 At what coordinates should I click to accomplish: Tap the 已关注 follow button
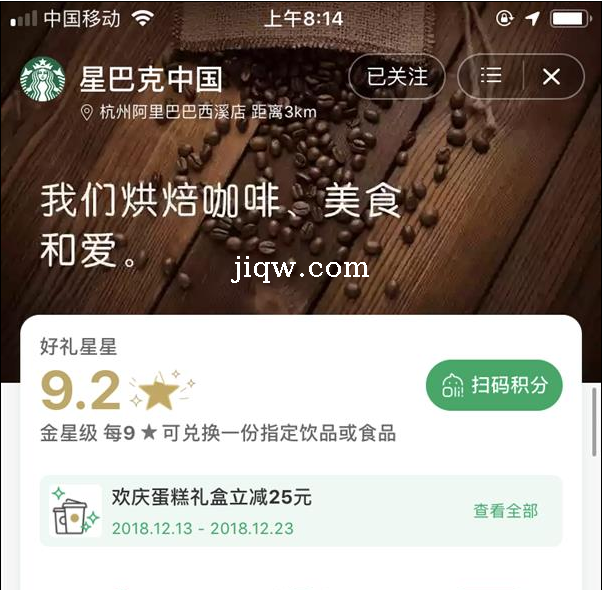pyautogui.click(x=397, y=76)
